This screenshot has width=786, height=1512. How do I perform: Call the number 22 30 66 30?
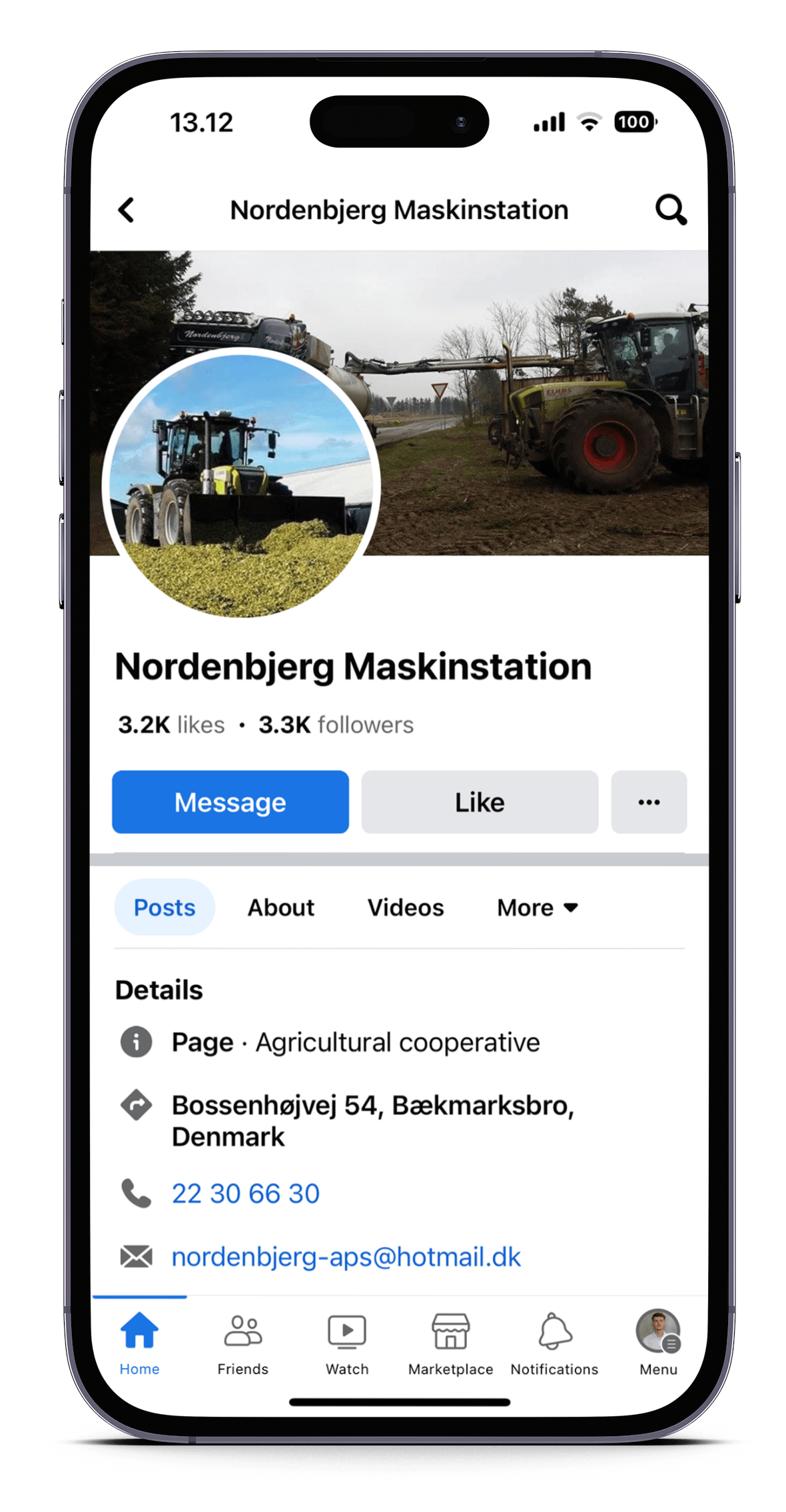[245, 1194]
